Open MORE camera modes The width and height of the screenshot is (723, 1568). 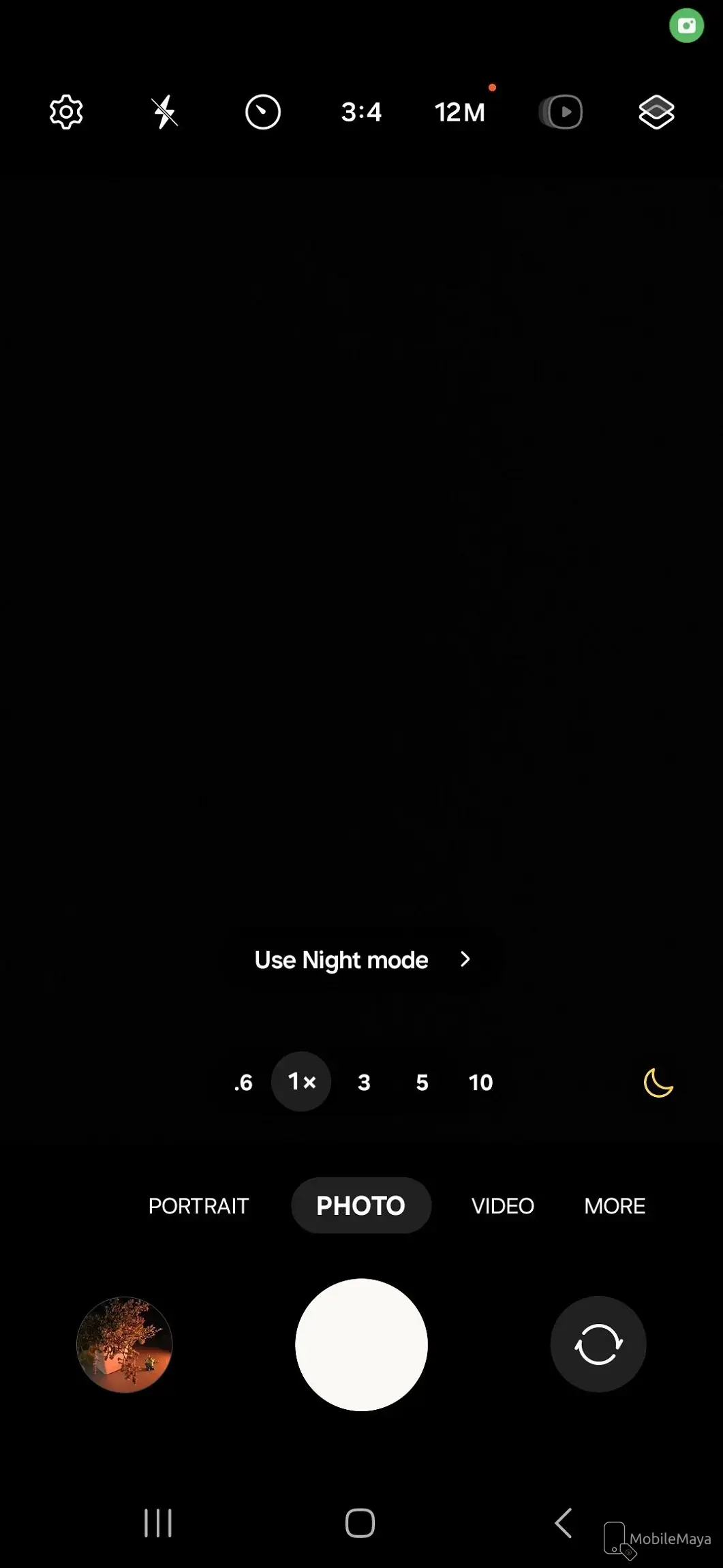coord(614,1205)
